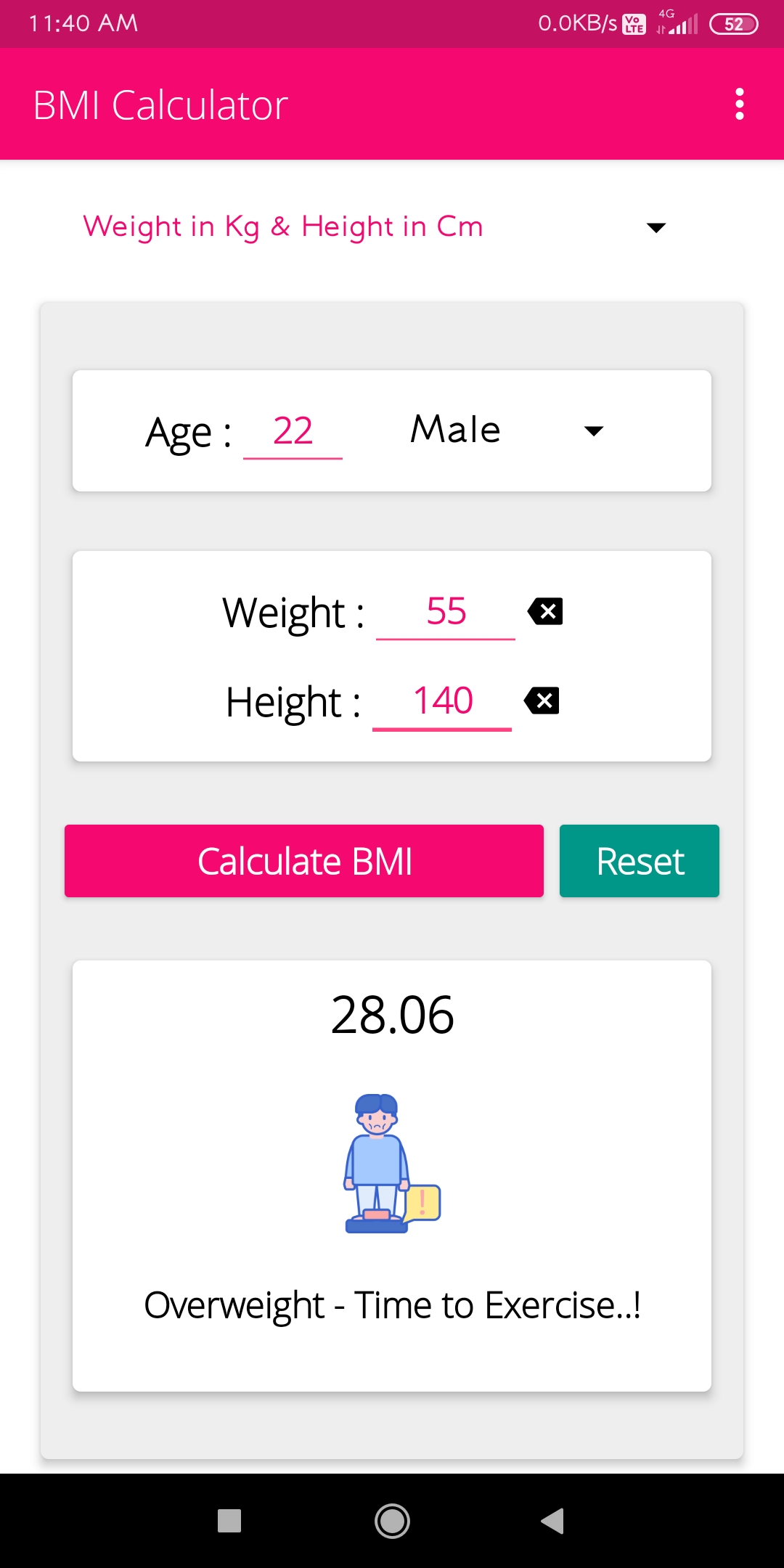Expand the Weight in Kg & Height in Cm dropdown
Viewport: 784px width, 1568px height.
click(374, 227)
